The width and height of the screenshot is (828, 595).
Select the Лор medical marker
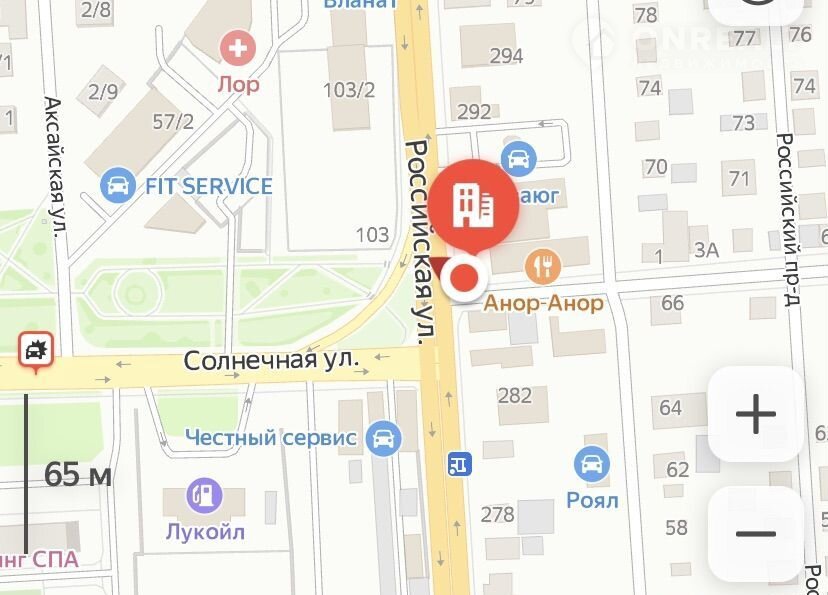(239, 46)
